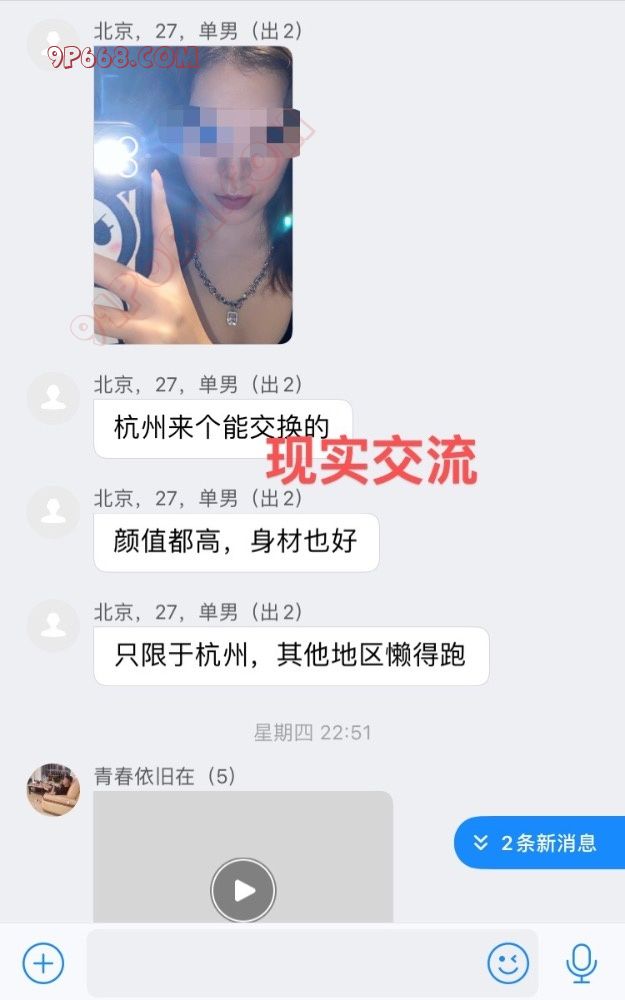Tap the avatar beside the 颜值都高，身材也好 message
Viewport: 625px width, 1000px height.
click(53, 512)
